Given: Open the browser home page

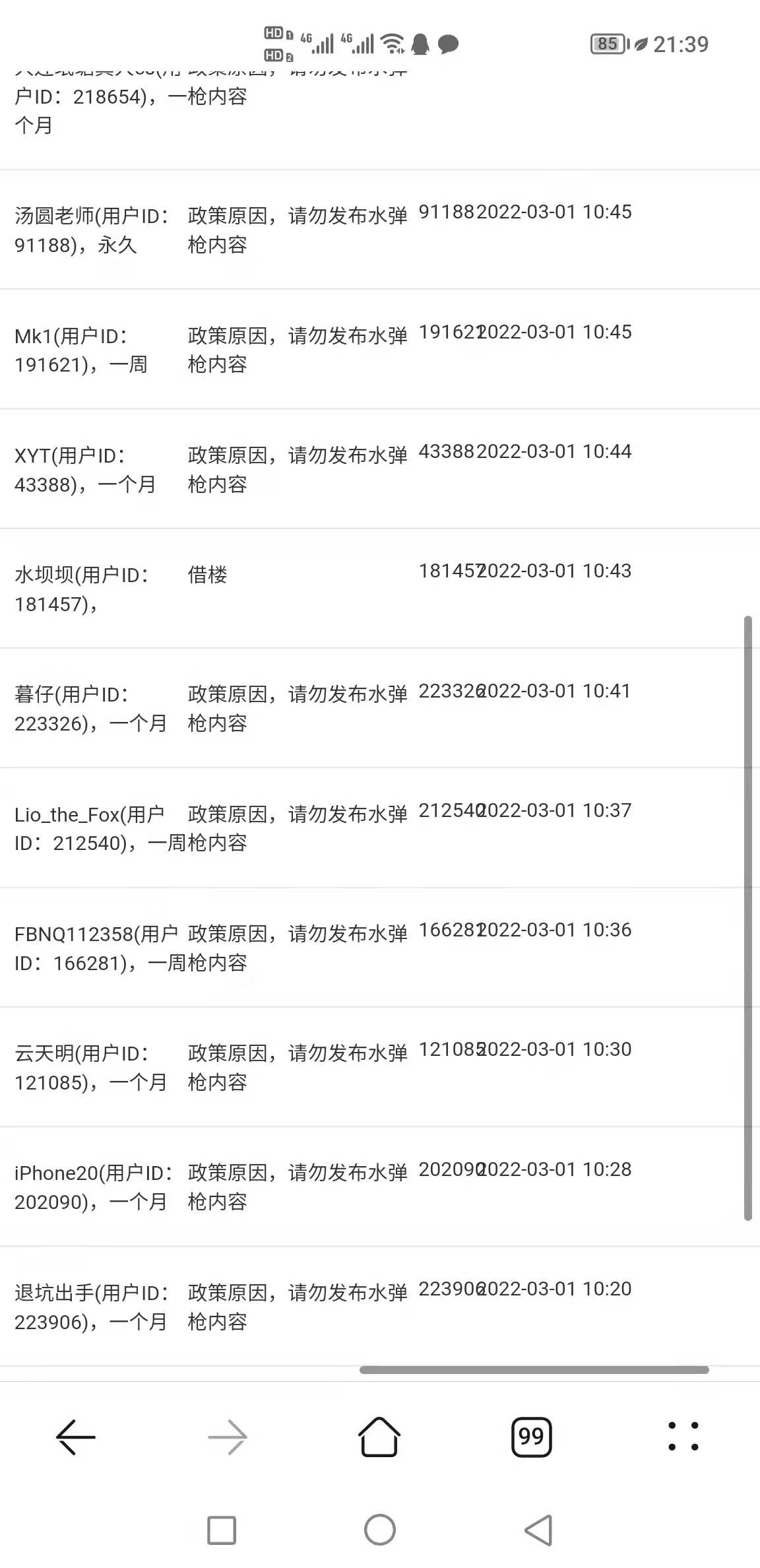Looking at the screenshot, I should click(x=379, y=1437).
